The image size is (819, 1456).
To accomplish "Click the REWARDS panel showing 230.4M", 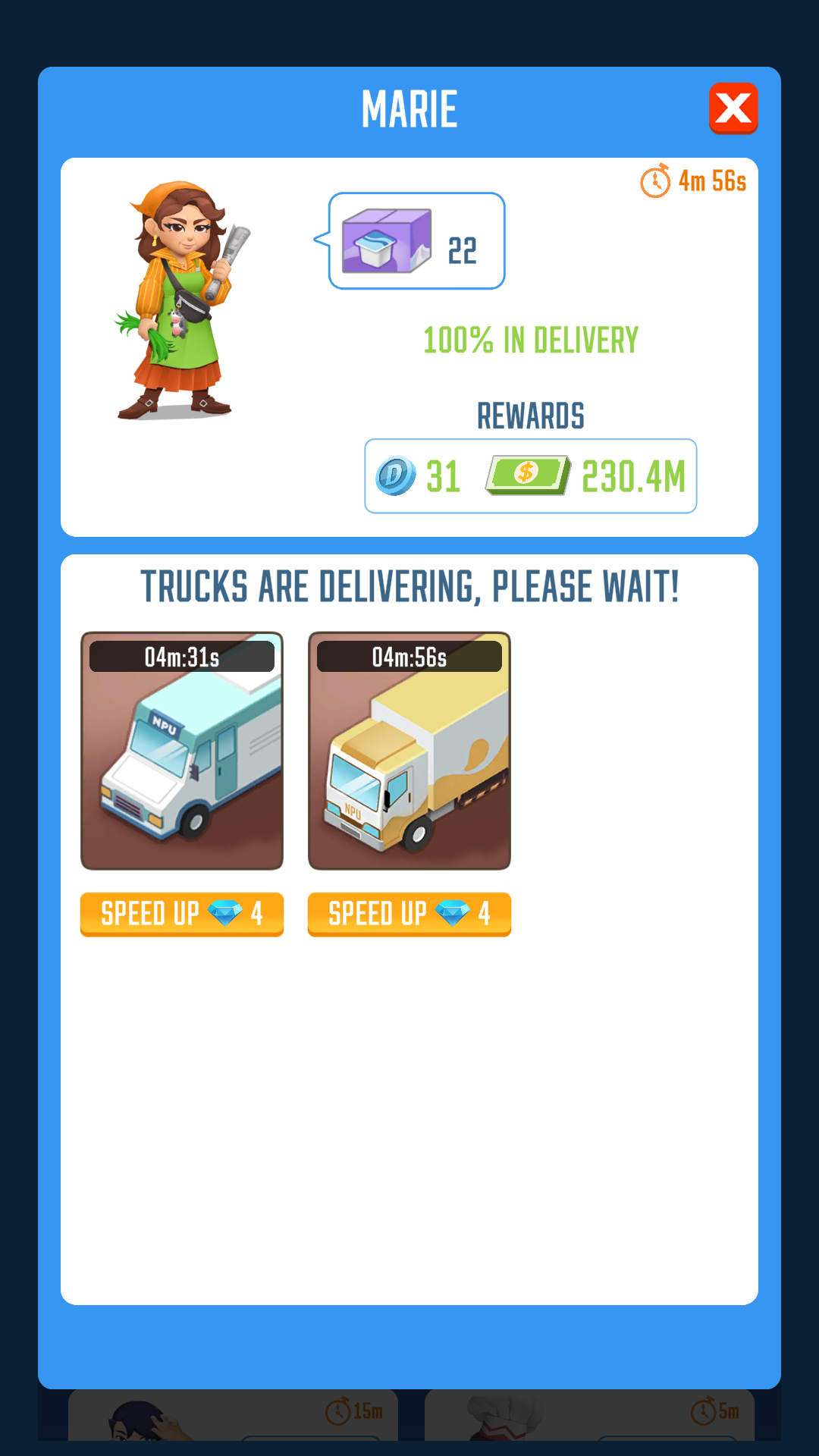I will point(530,476).
